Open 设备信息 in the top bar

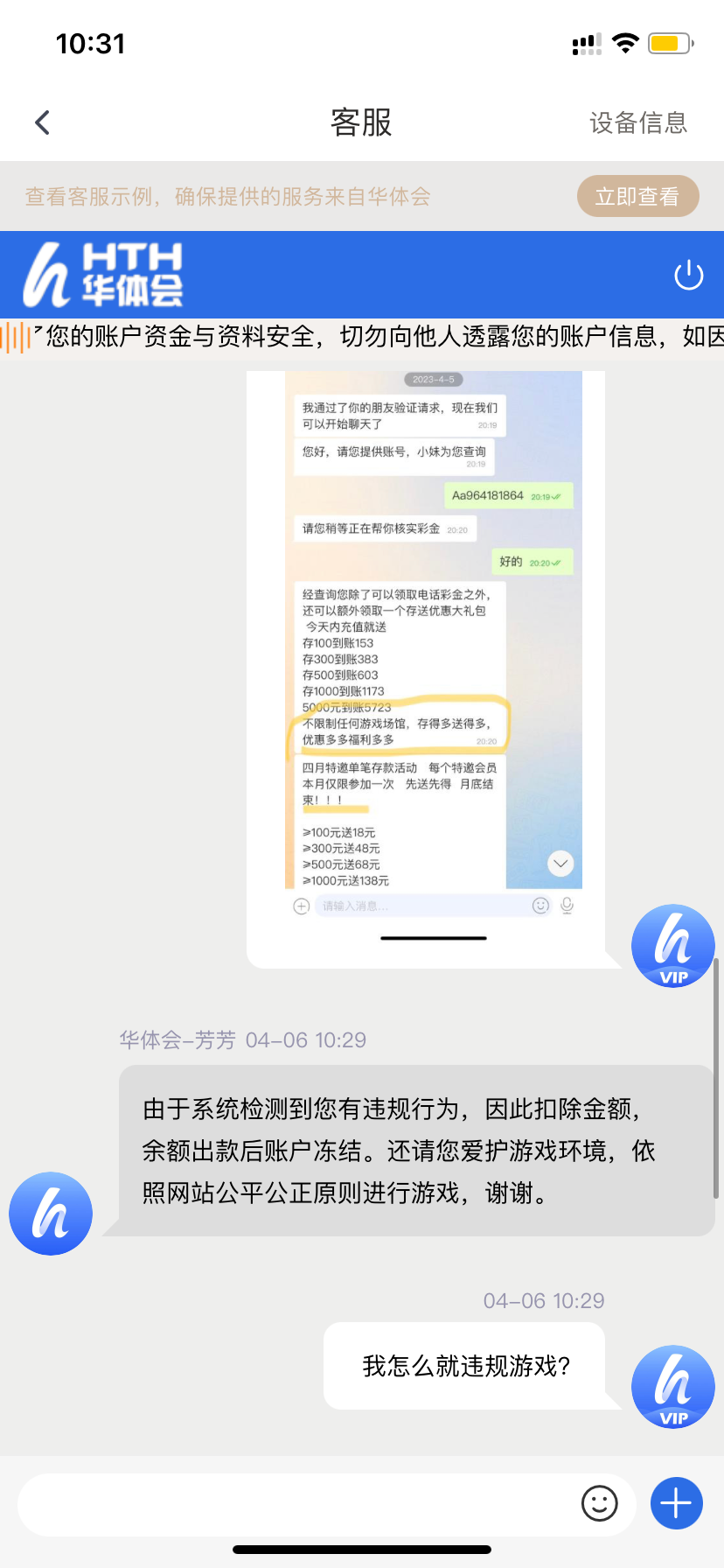[637, 122]
